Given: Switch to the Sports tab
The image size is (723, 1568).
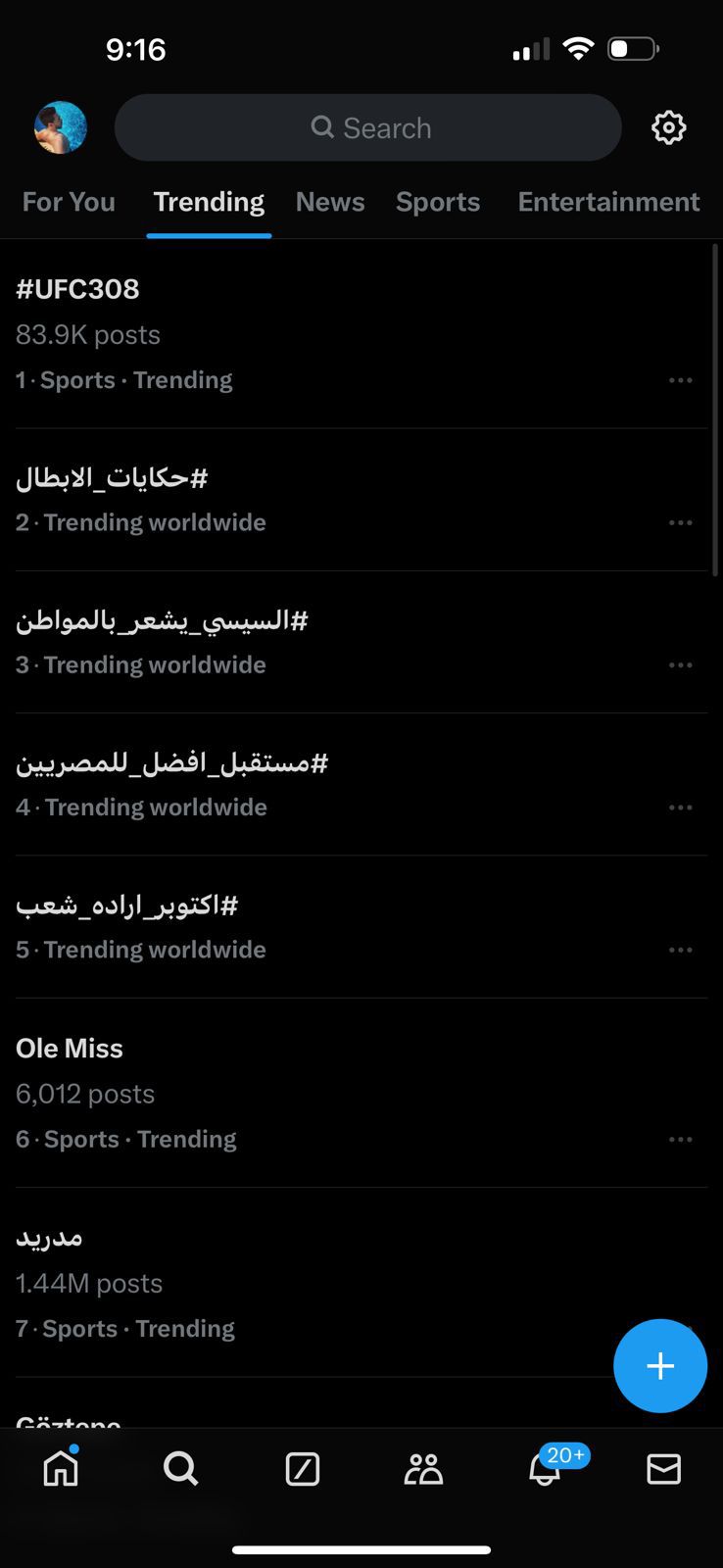Looking at the screenshot, I should (438, 202).
